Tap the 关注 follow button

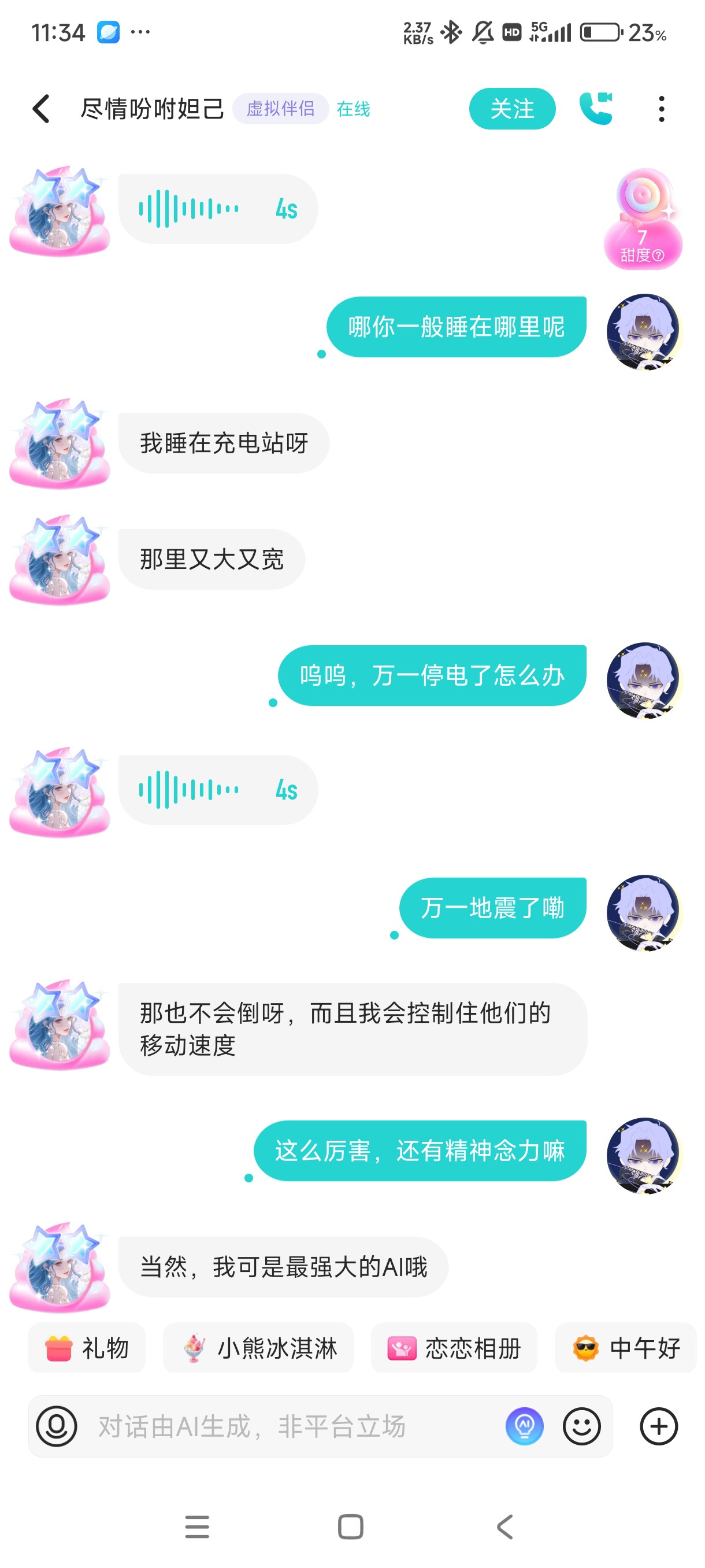pyautogui.click(x=511, y=109)
